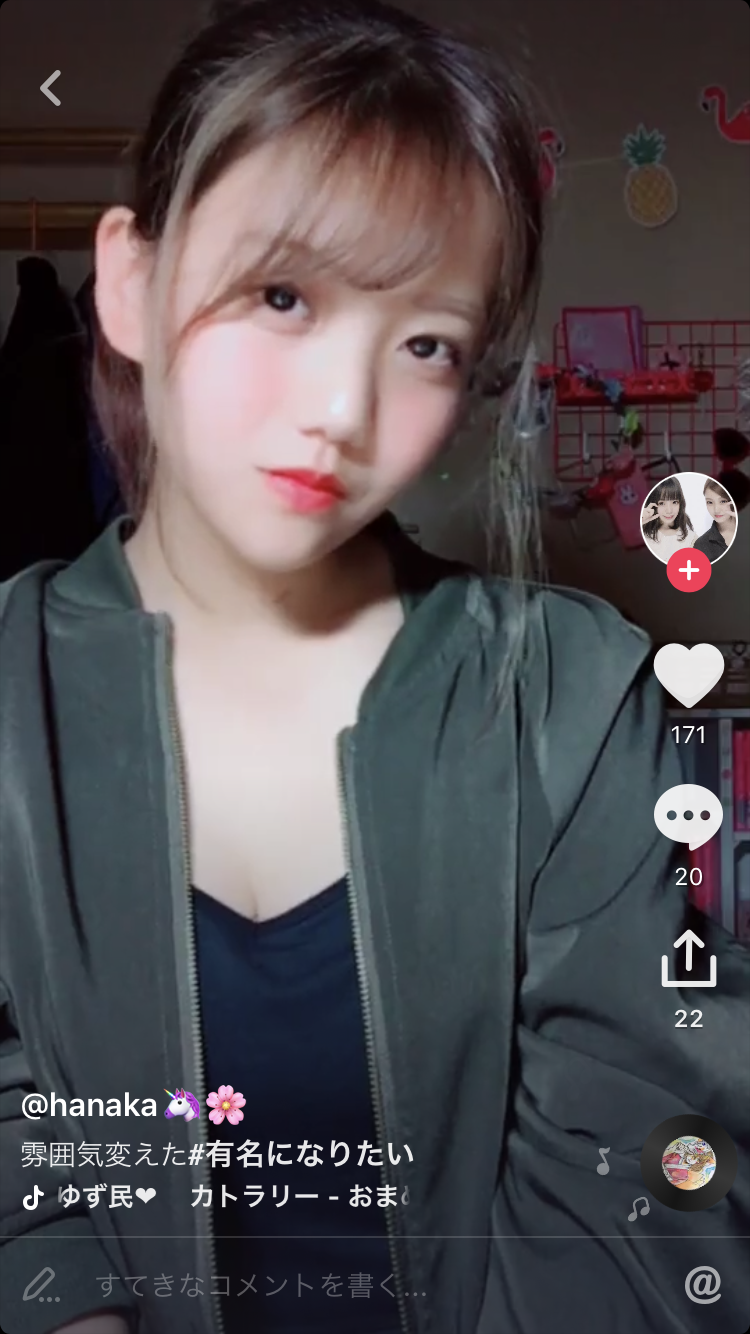750x1334 pixels.
Task: Open hashtag #有名になりたい
Action: tap(302, 1154)
